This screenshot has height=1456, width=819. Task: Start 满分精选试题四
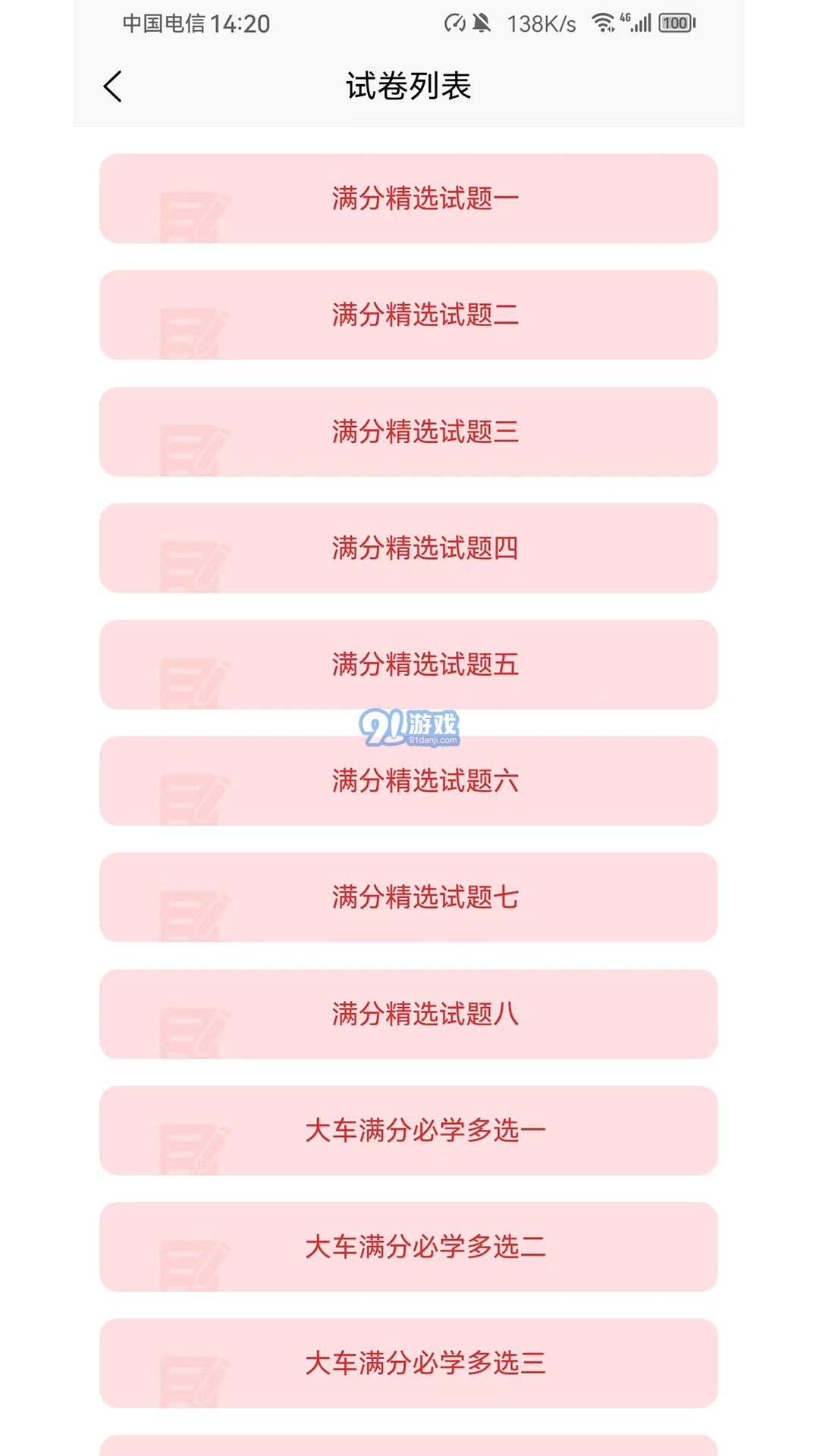(409, 548)
